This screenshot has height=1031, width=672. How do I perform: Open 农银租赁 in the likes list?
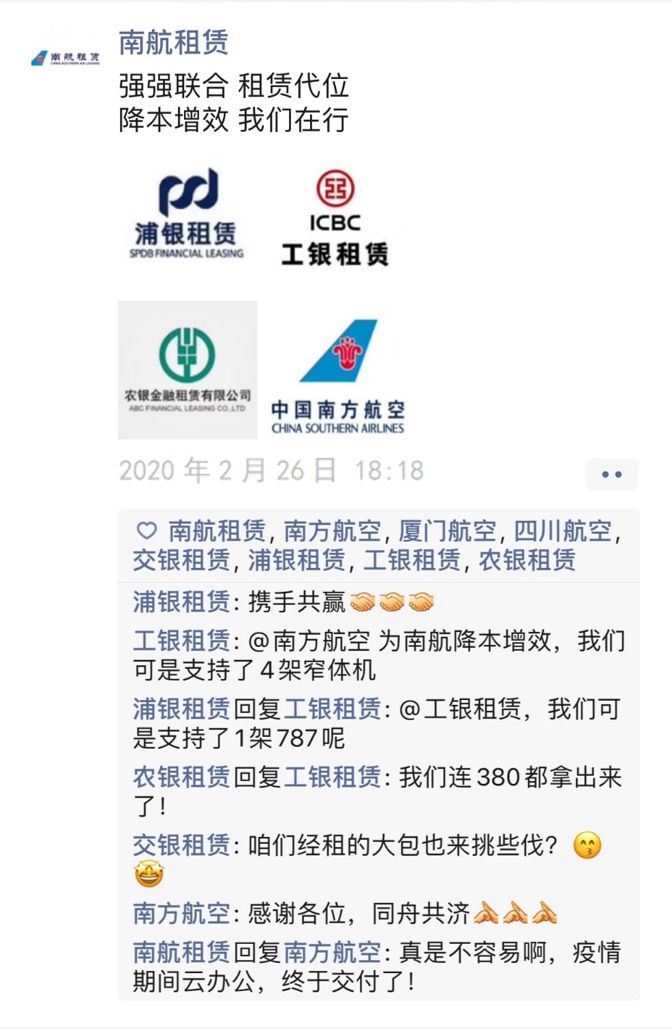(x=527, y=559)
